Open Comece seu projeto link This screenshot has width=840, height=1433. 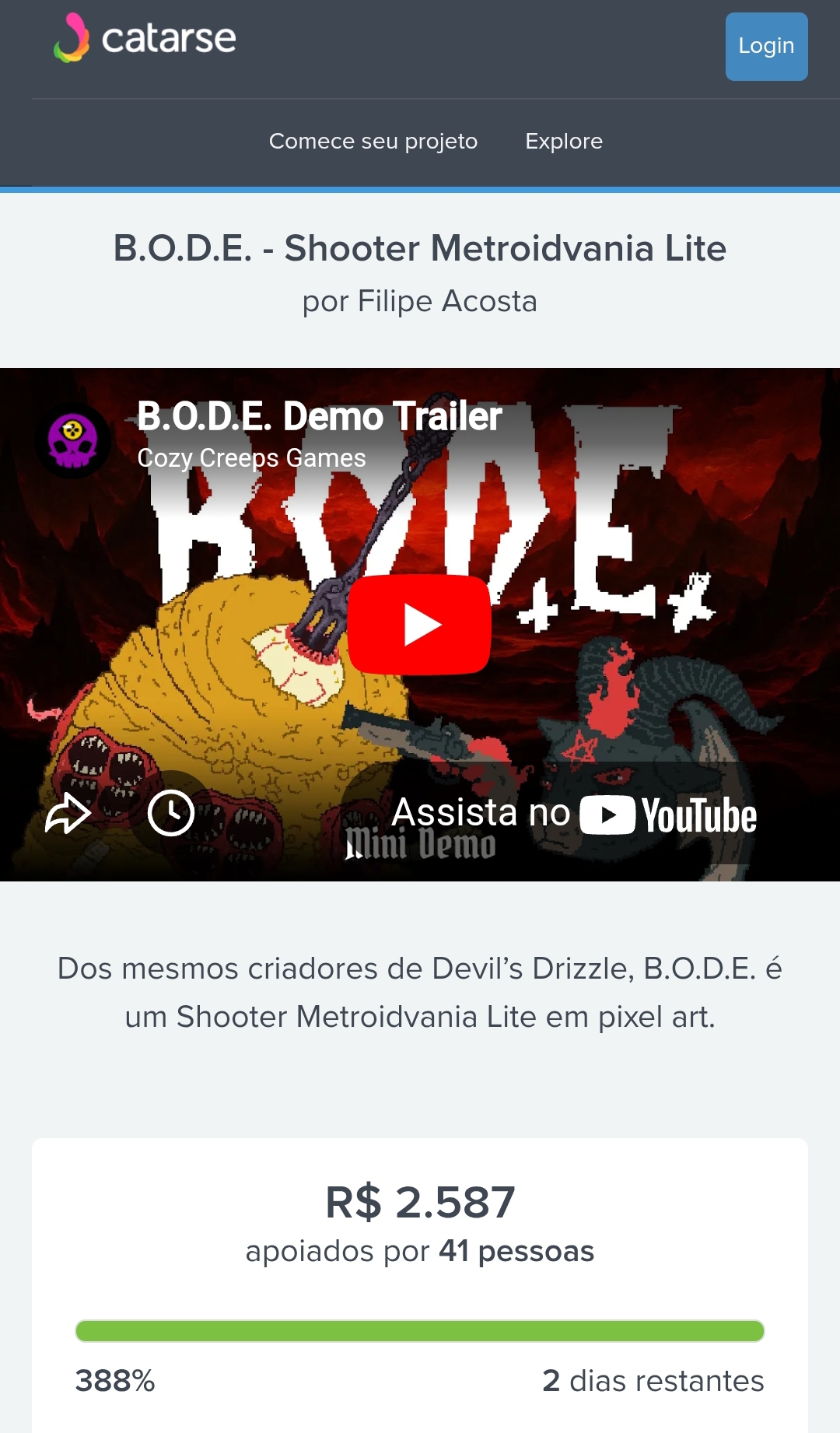[373, 142]
